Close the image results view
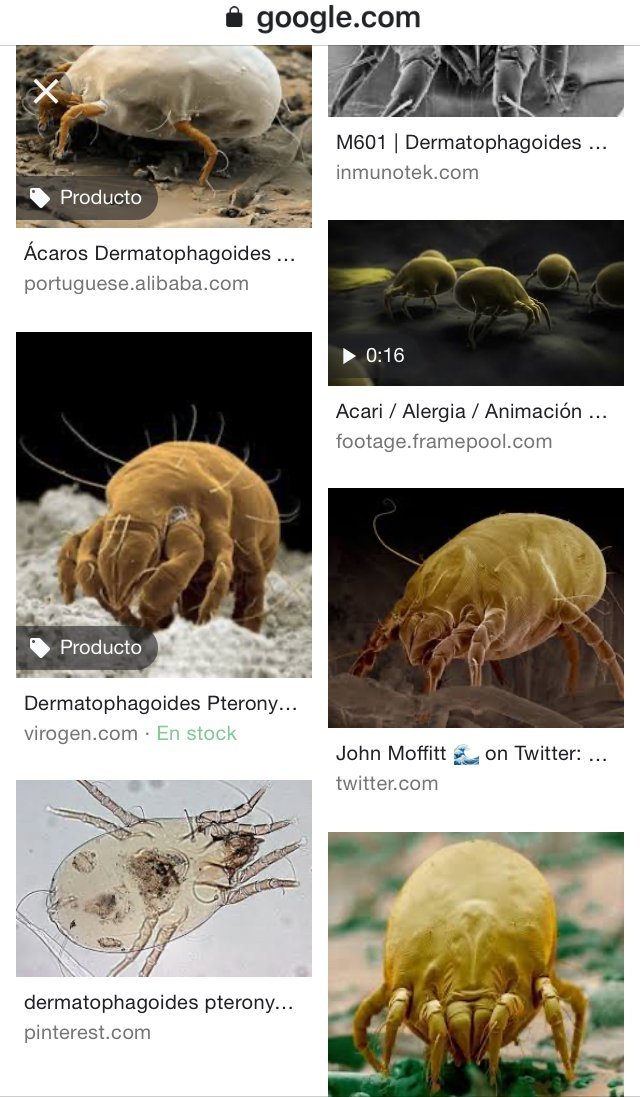The image size is (640, 1097). point(46,92)
